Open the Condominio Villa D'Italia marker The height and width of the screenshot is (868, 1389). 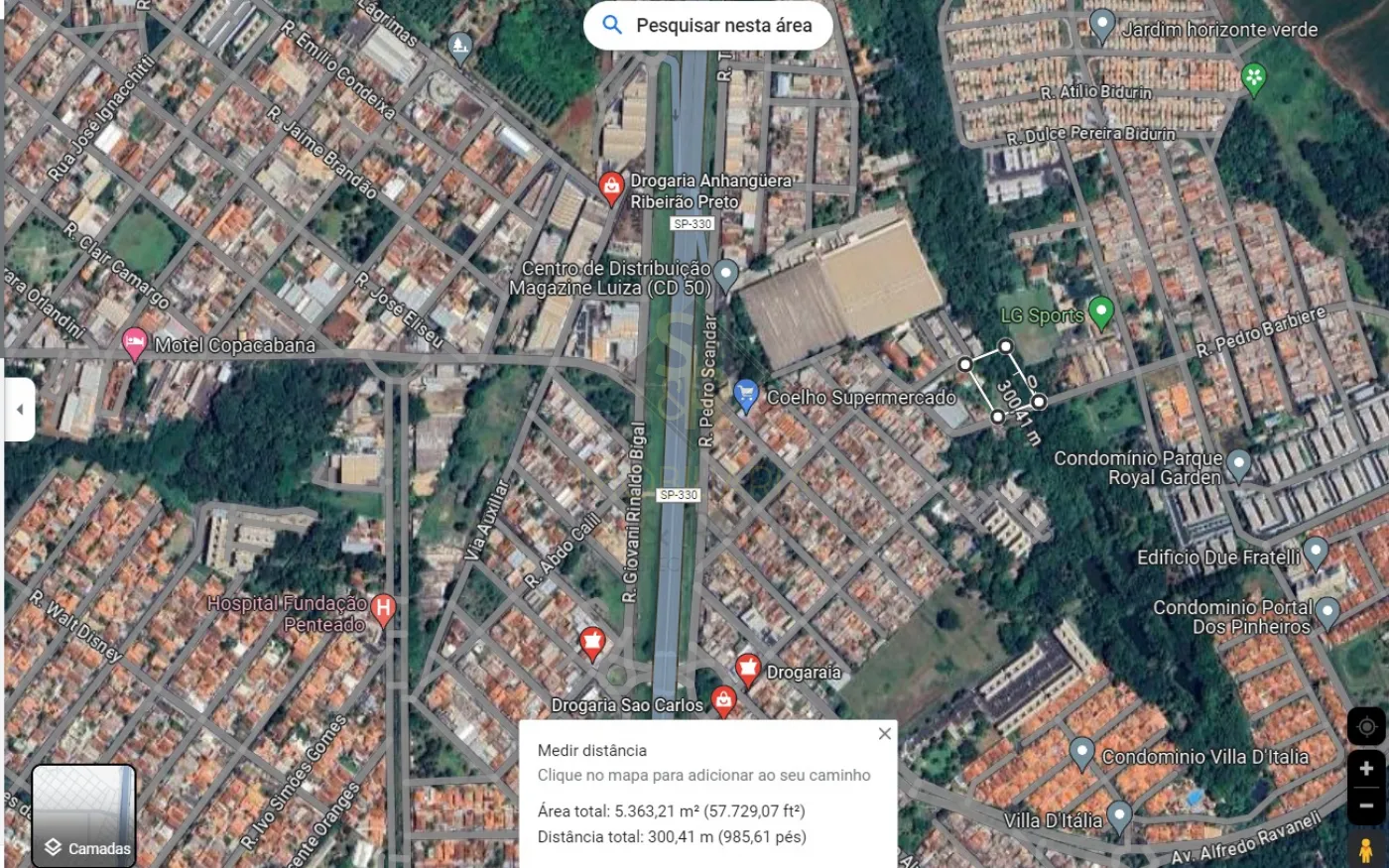coord(1081,752)
